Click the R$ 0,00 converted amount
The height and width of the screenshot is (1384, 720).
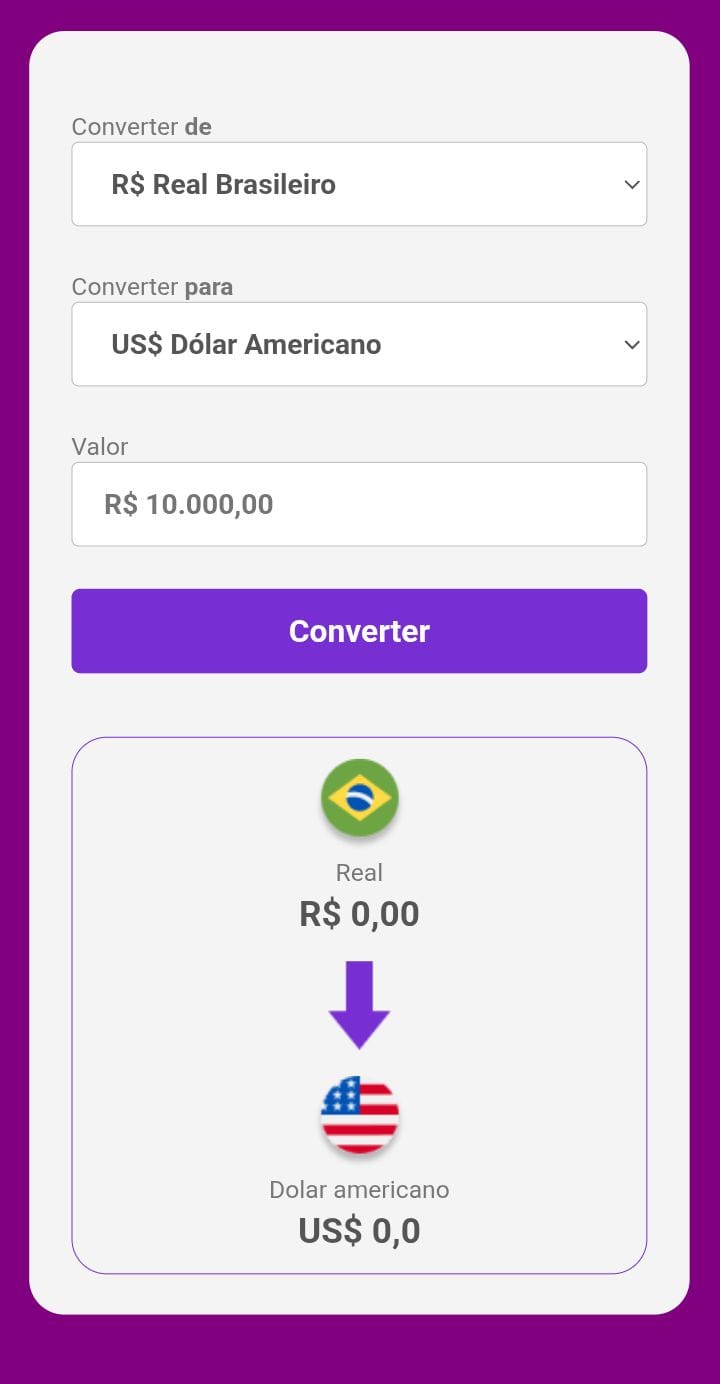(359, 913)
